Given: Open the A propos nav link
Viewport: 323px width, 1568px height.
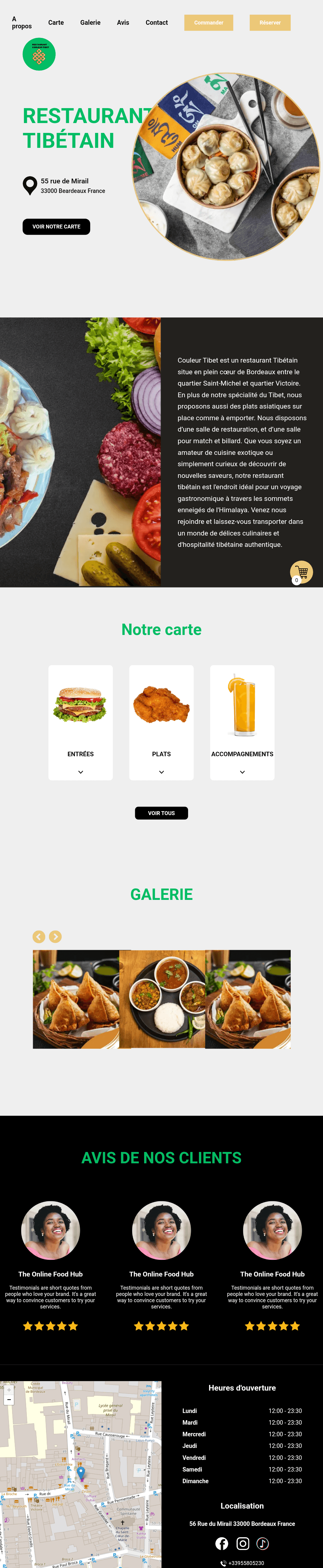Looking at the screenshot, I should [x=21, y=22].
